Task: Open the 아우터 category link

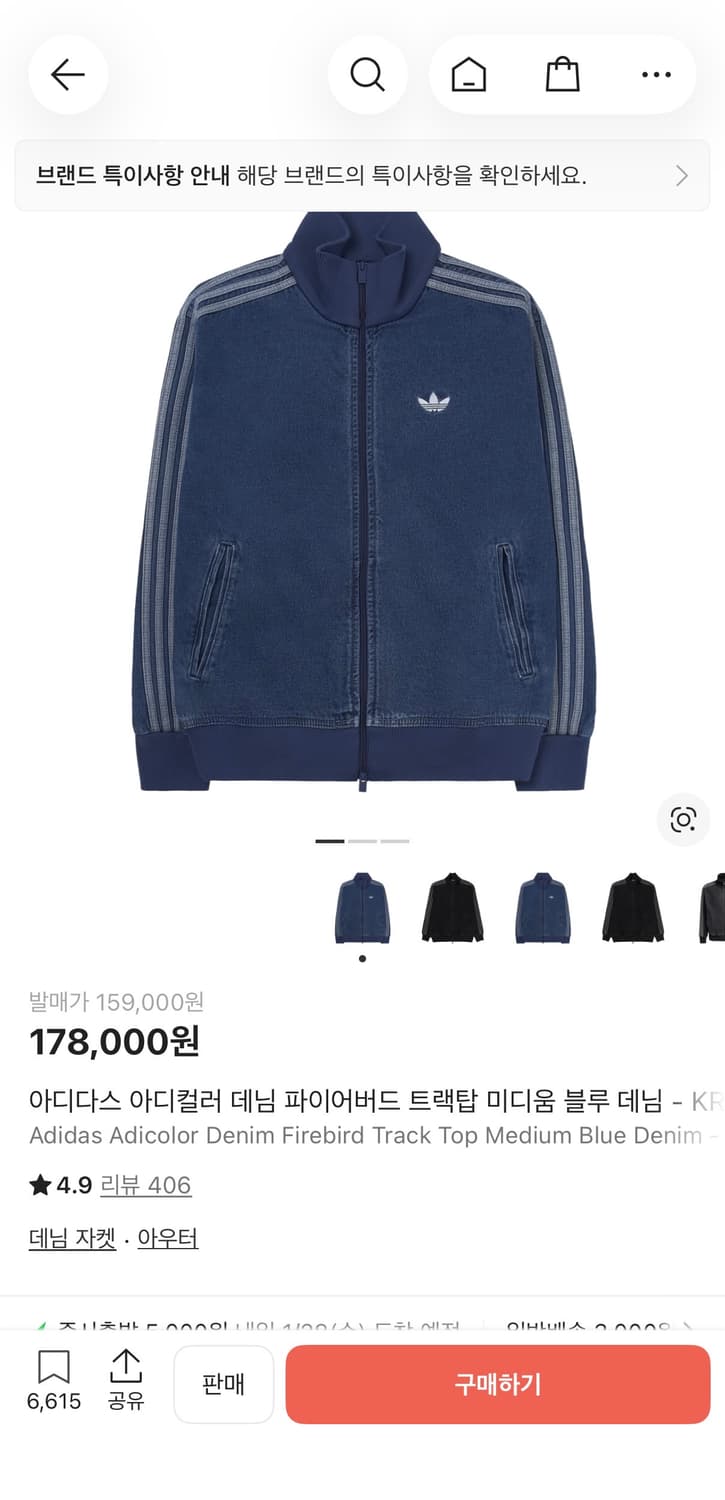Action: point(168,1238)
